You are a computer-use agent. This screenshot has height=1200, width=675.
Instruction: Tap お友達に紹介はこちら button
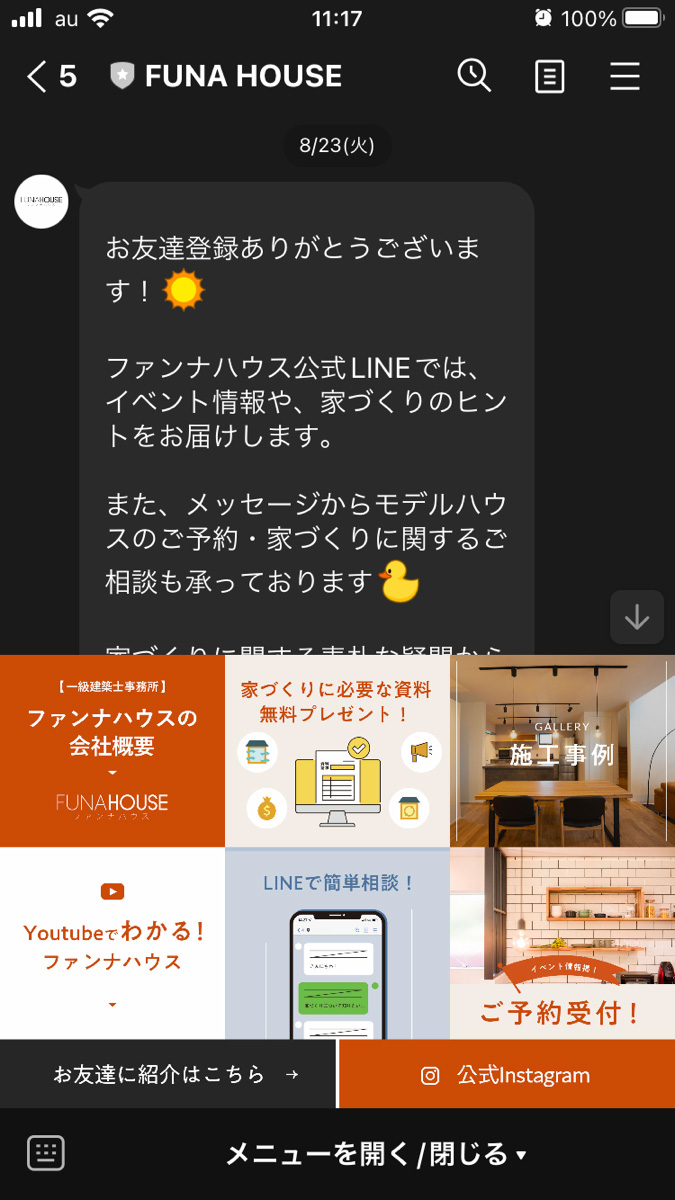(x=168, y=1074)
